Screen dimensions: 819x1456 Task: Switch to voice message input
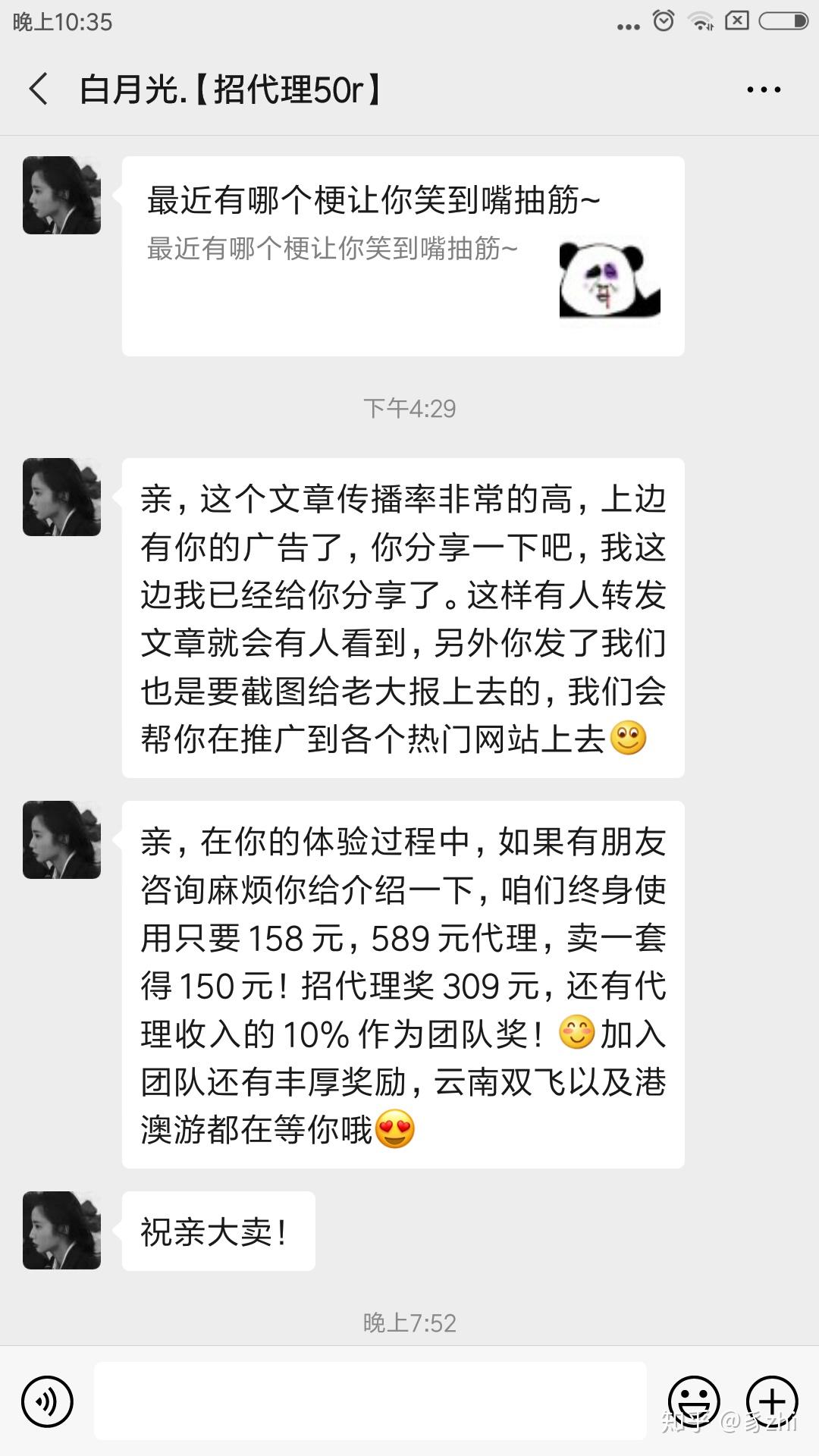[47, 1401]
